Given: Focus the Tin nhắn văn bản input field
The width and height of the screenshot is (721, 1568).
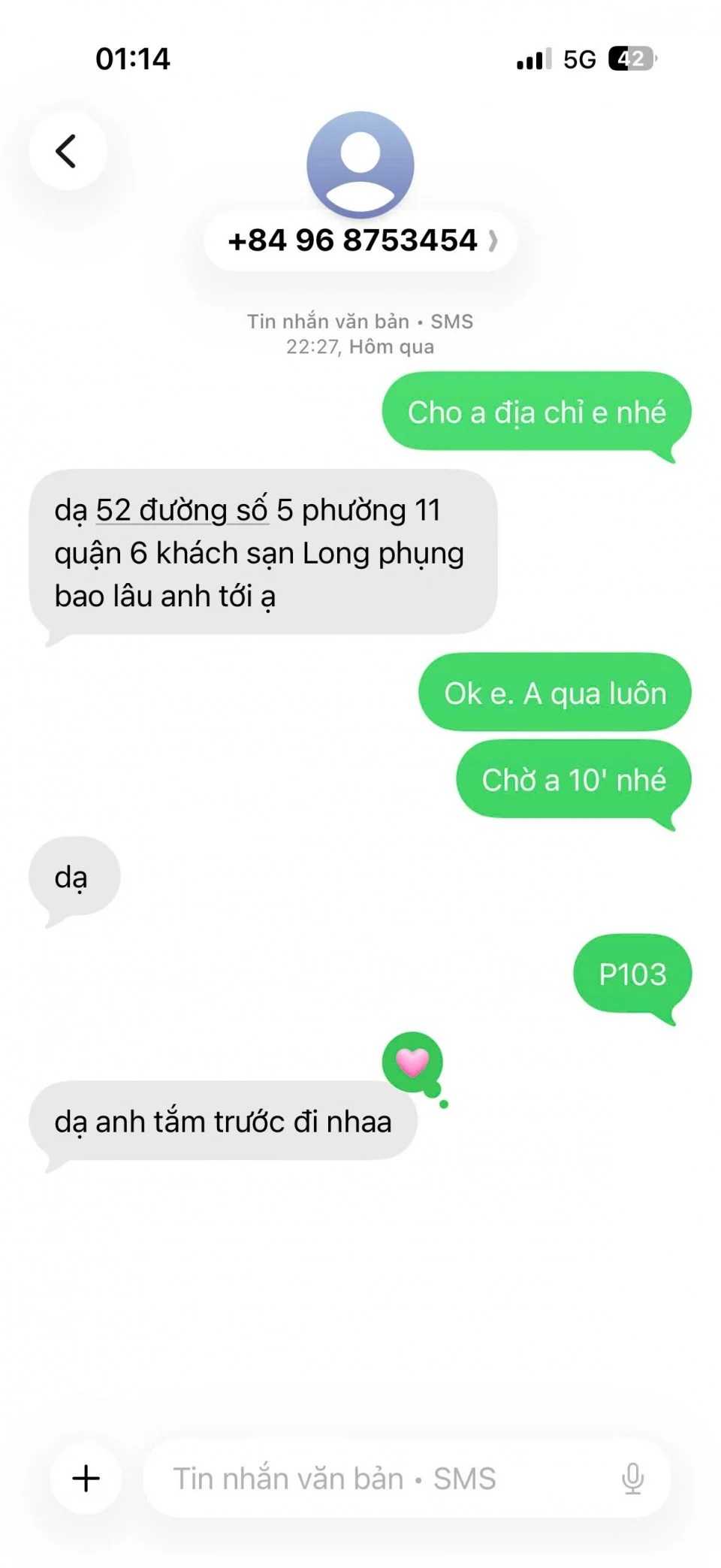Looking at the screenshot, I should click(x=376, y=1478).
